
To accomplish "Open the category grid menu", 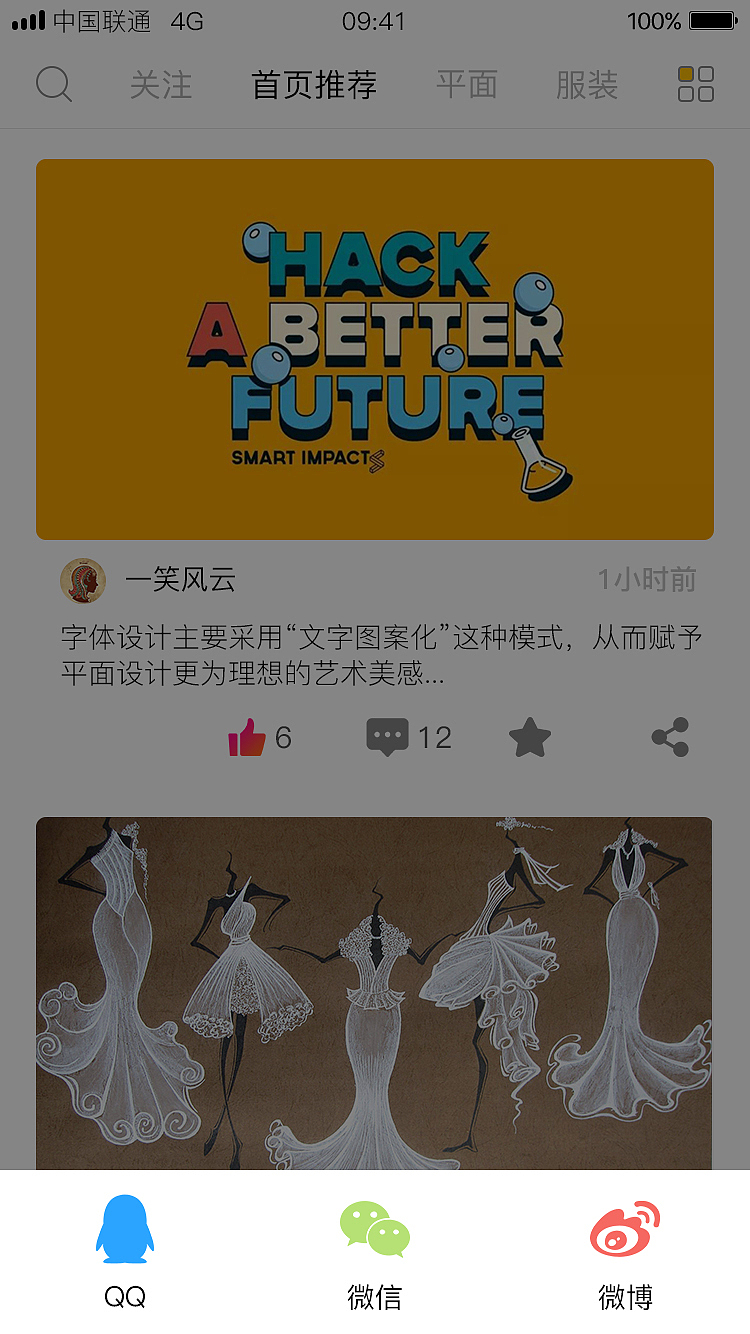I will pyautogui.click(x=695, y=85).
